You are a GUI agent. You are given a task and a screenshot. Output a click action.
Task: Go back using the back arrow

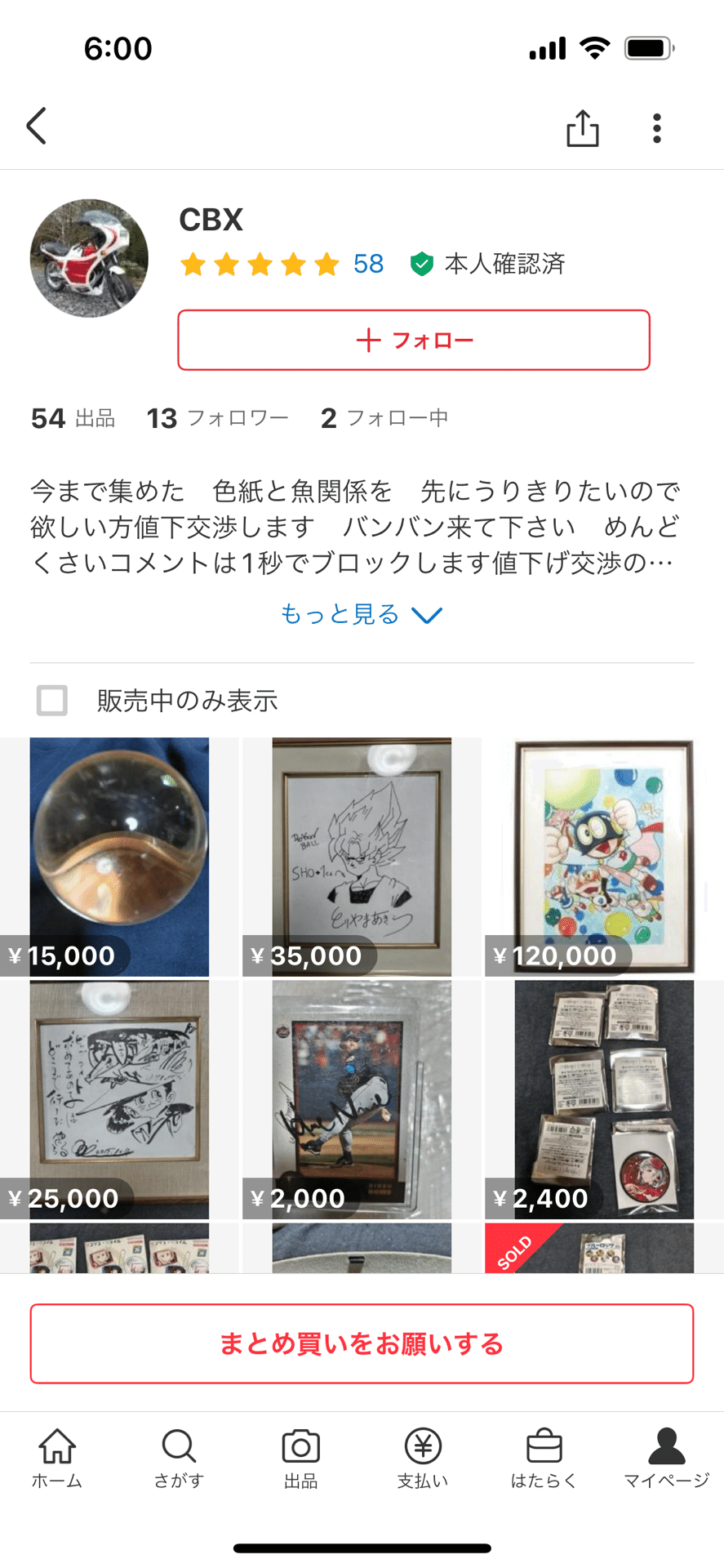click(x=36, y=127)
